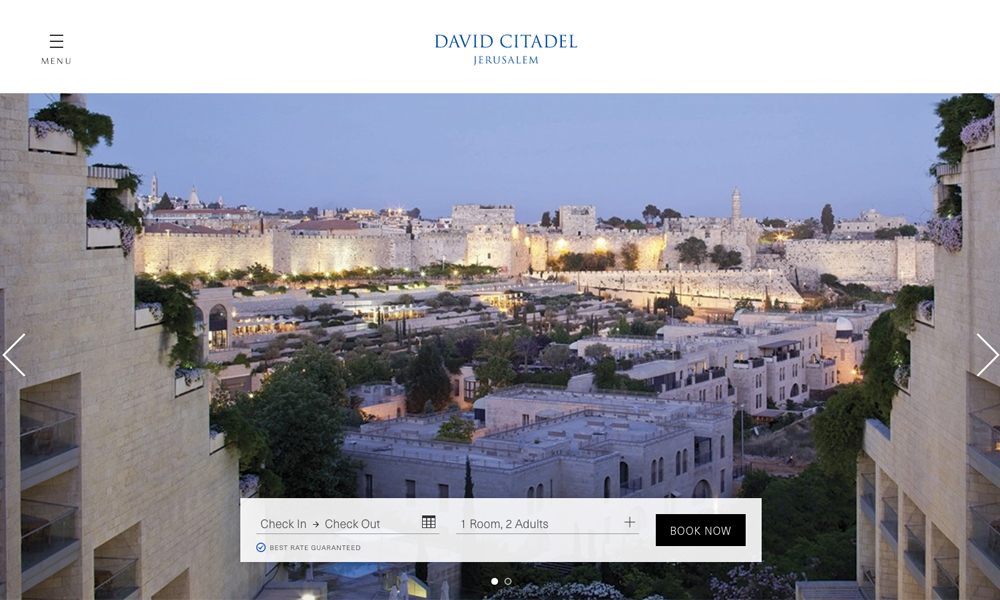This screenshot has width=1000, height=600.
Task: Show the previous slideshow photo
Action: click(14, 355)
